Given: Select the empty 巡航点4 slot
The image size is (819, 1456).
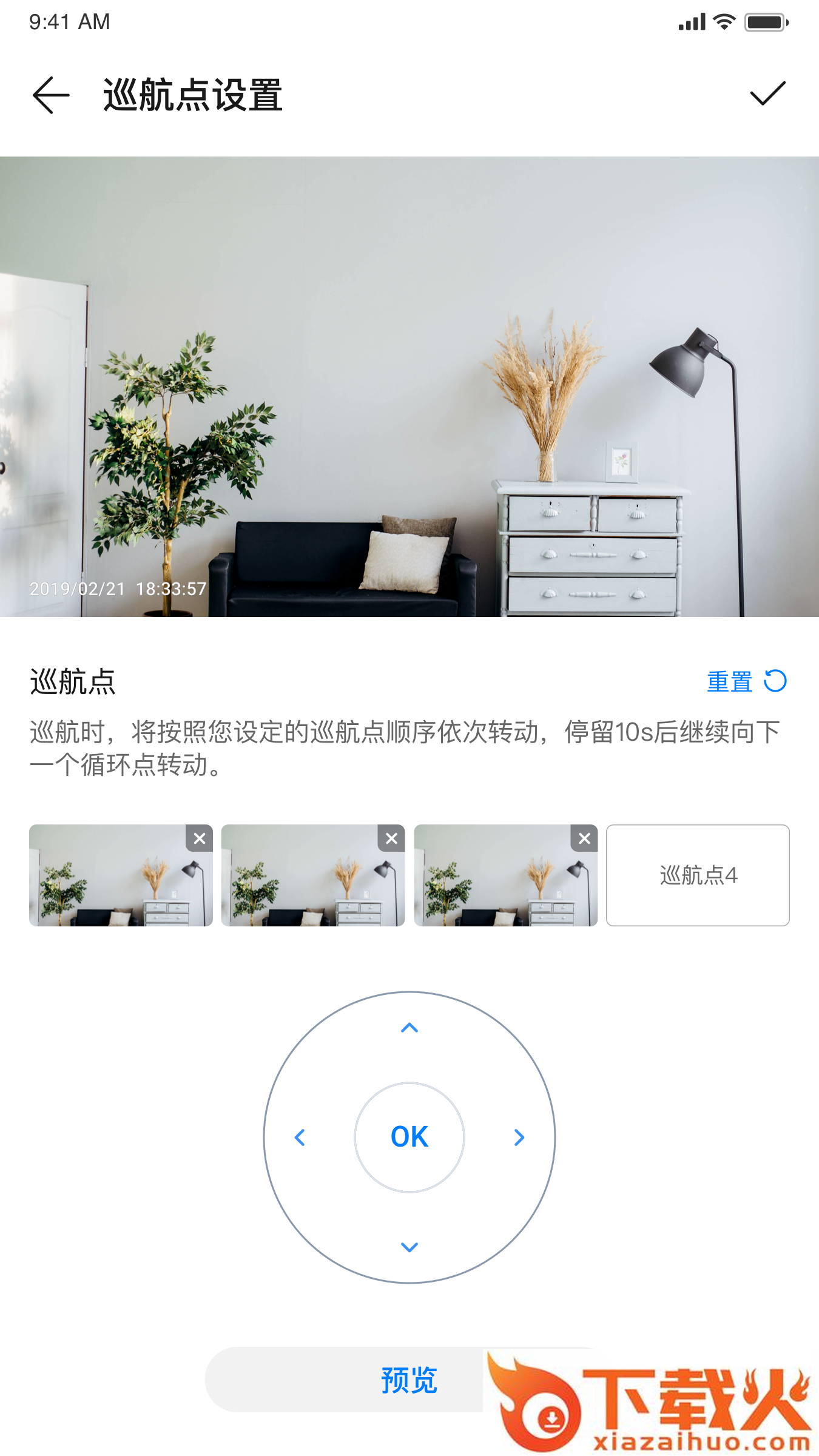Looking at the screenshot, I should click(x=698, y=875).
